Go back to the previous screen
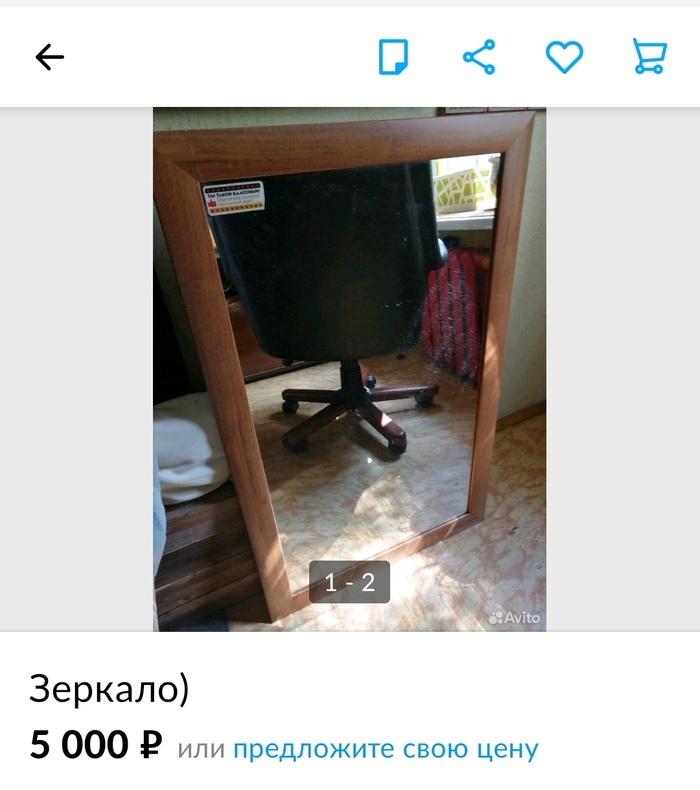 (49, 57)
